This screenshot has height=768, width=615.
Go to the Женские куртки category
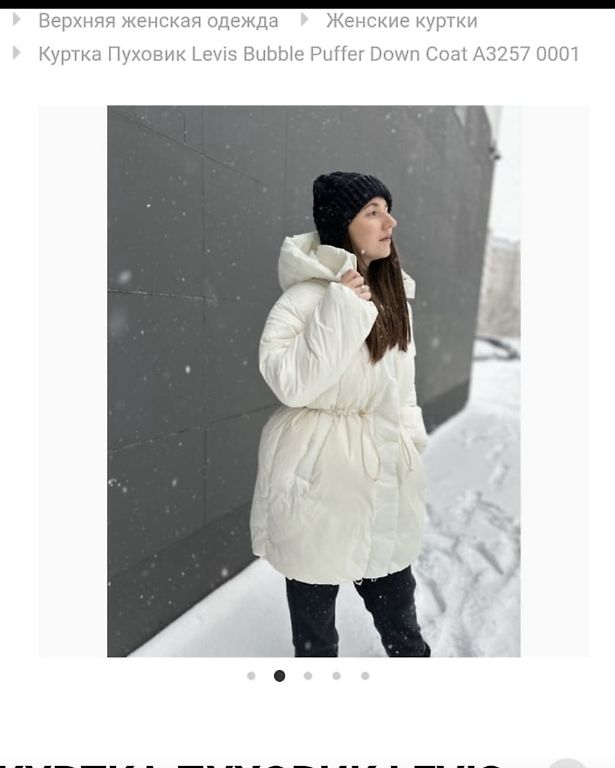pyautogui.click(x=401, y=21)
